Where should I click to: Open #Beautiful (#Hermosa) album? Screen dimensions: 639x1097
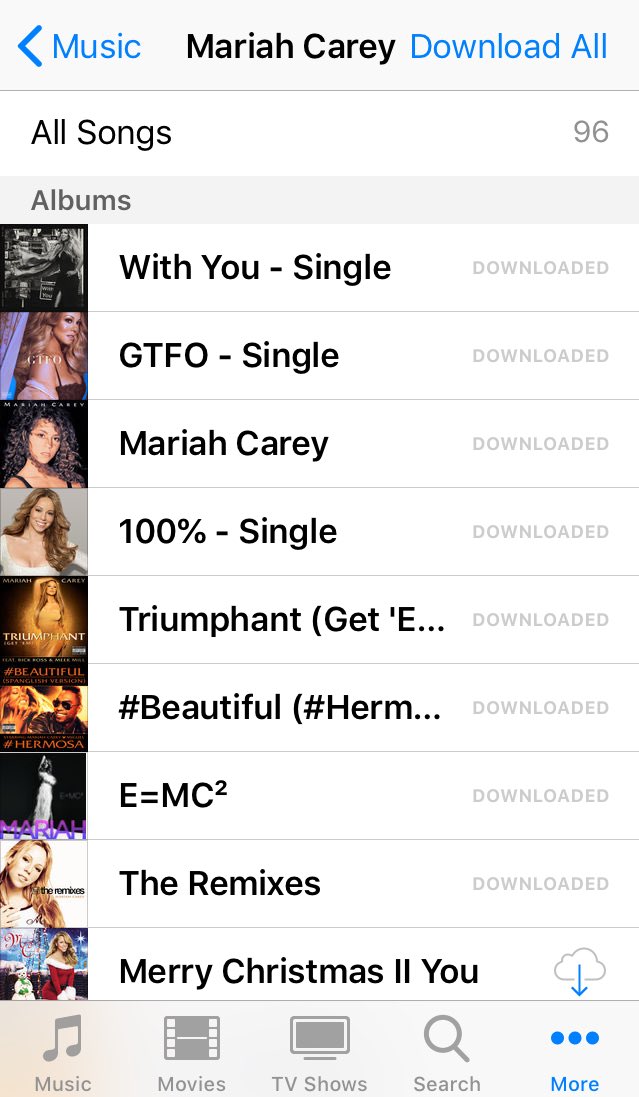(319, 708)
